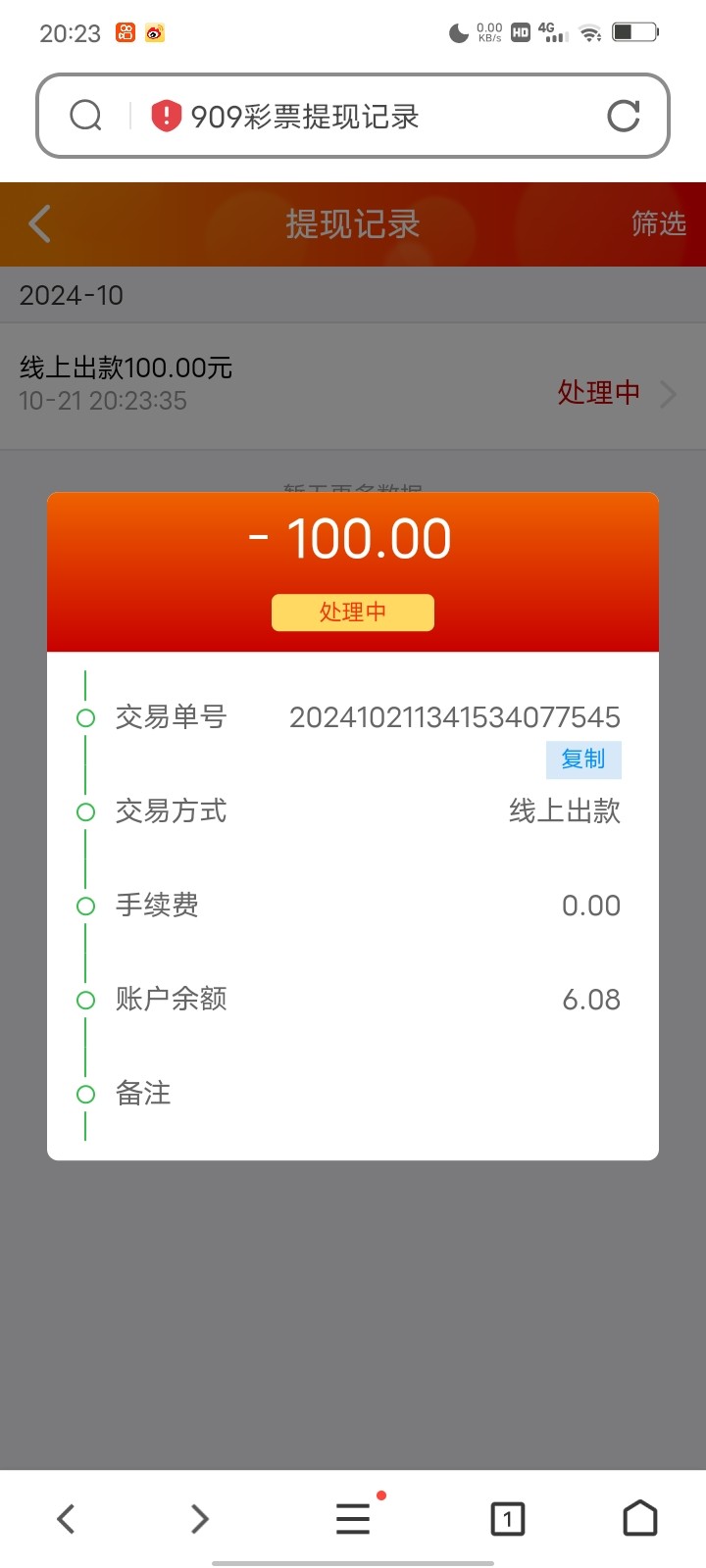Viewport: 706px width, 1568px height.
Task: Open the 线上出款100.00元 withdrawal record
Action: click(353, 387)
